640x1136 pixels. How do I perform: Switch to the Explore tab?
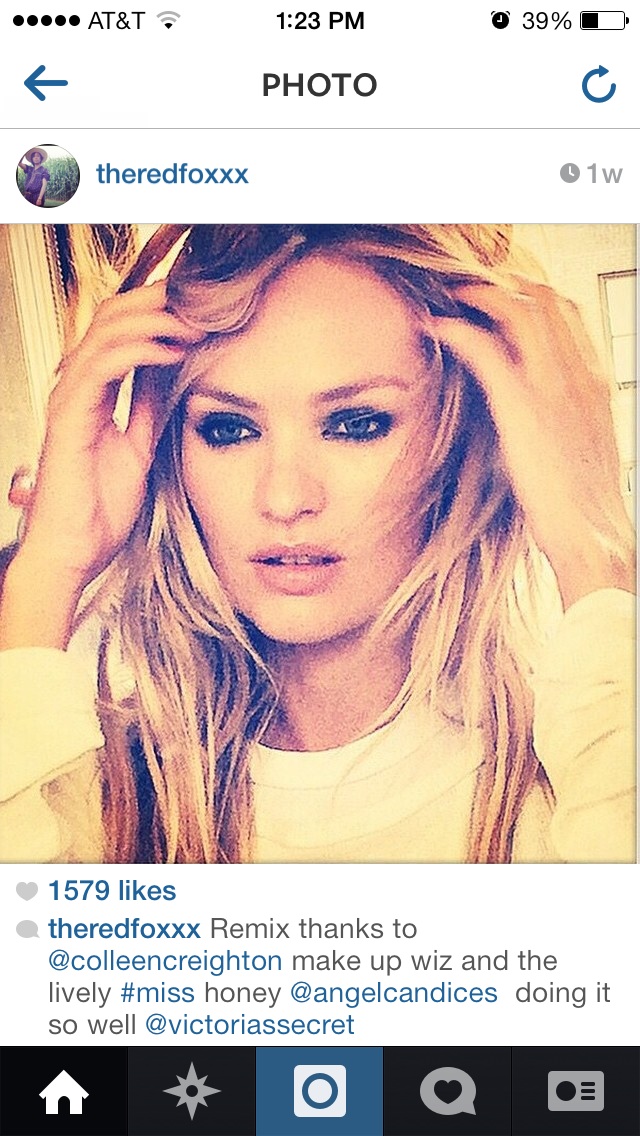click(x=191, y=1092)
